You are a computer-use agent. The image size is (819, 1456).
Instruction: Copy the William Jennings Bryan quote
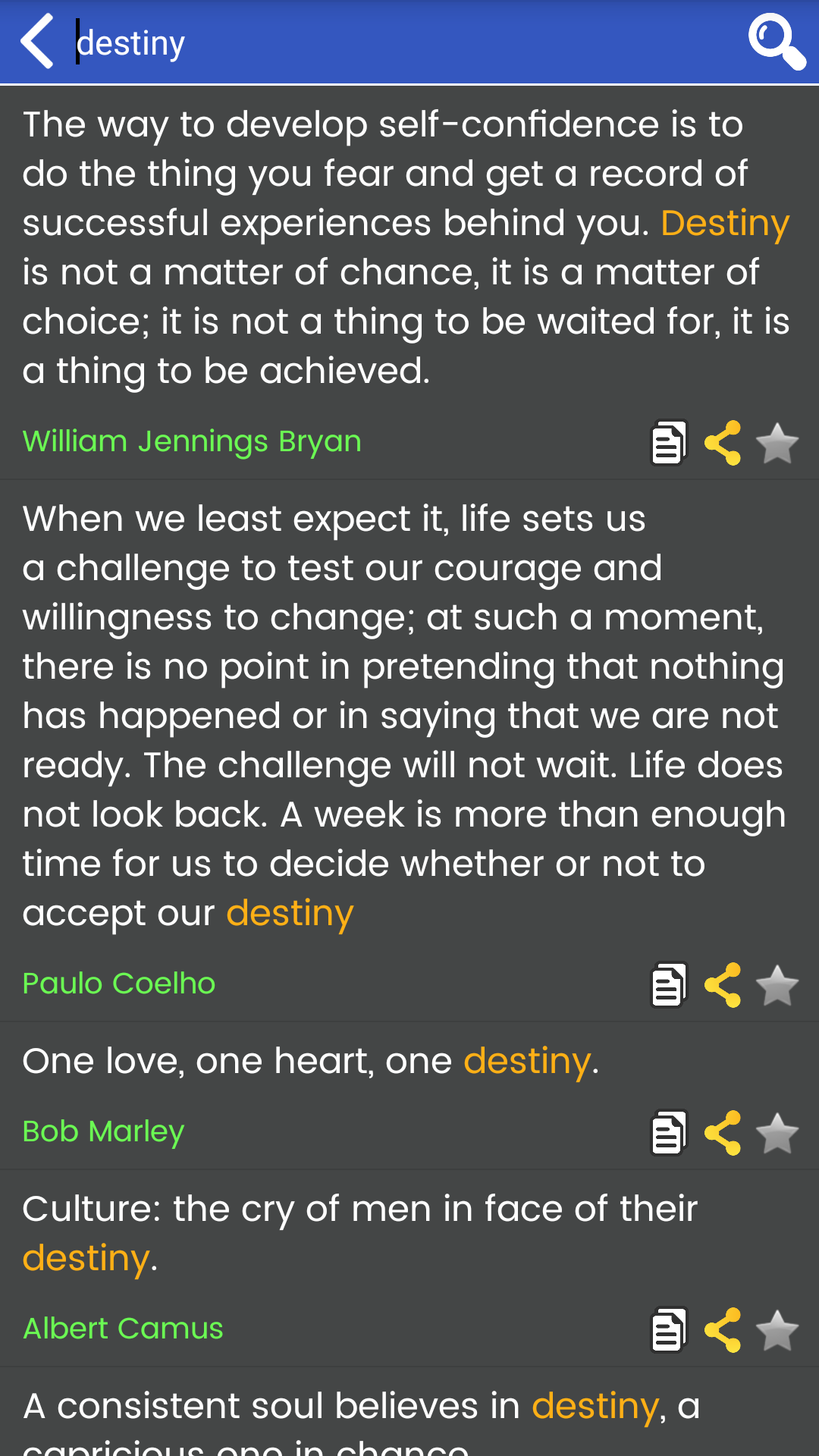pyautogui.click(x=669, y=443)
